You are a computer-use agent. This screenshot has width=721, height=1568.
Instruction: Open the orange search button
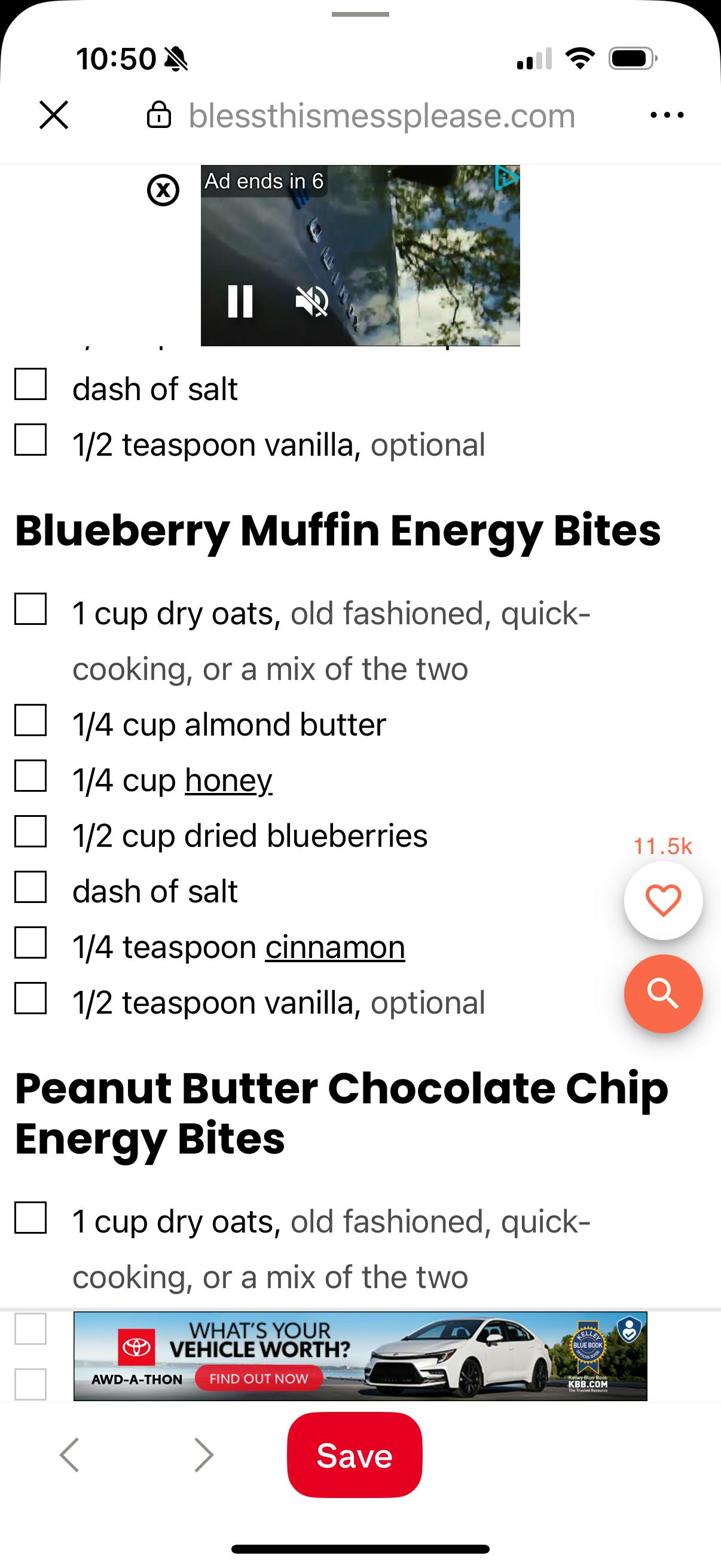tap(662, 993)
